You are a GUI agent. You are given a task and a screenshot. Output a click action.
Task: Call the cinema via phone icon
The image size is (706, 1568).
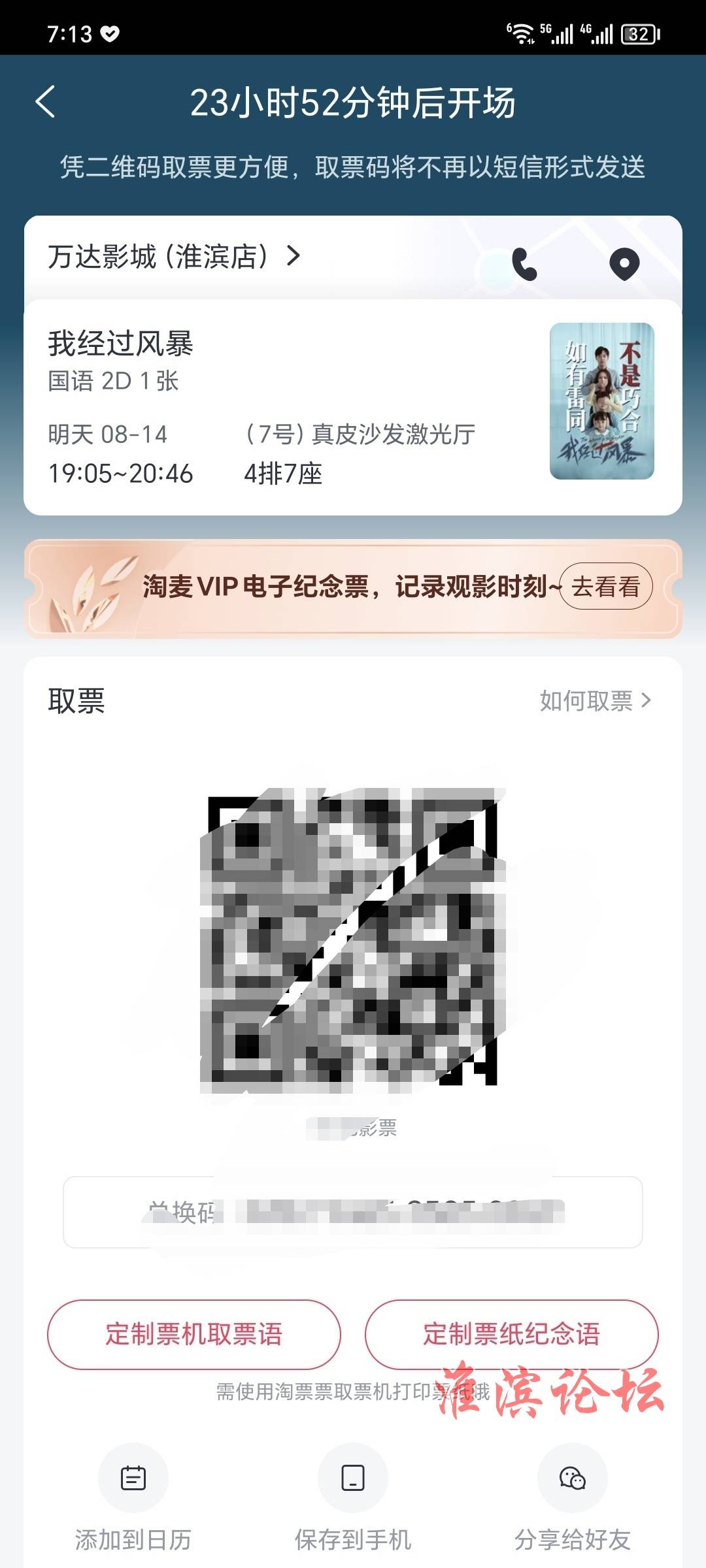[524, 264]
